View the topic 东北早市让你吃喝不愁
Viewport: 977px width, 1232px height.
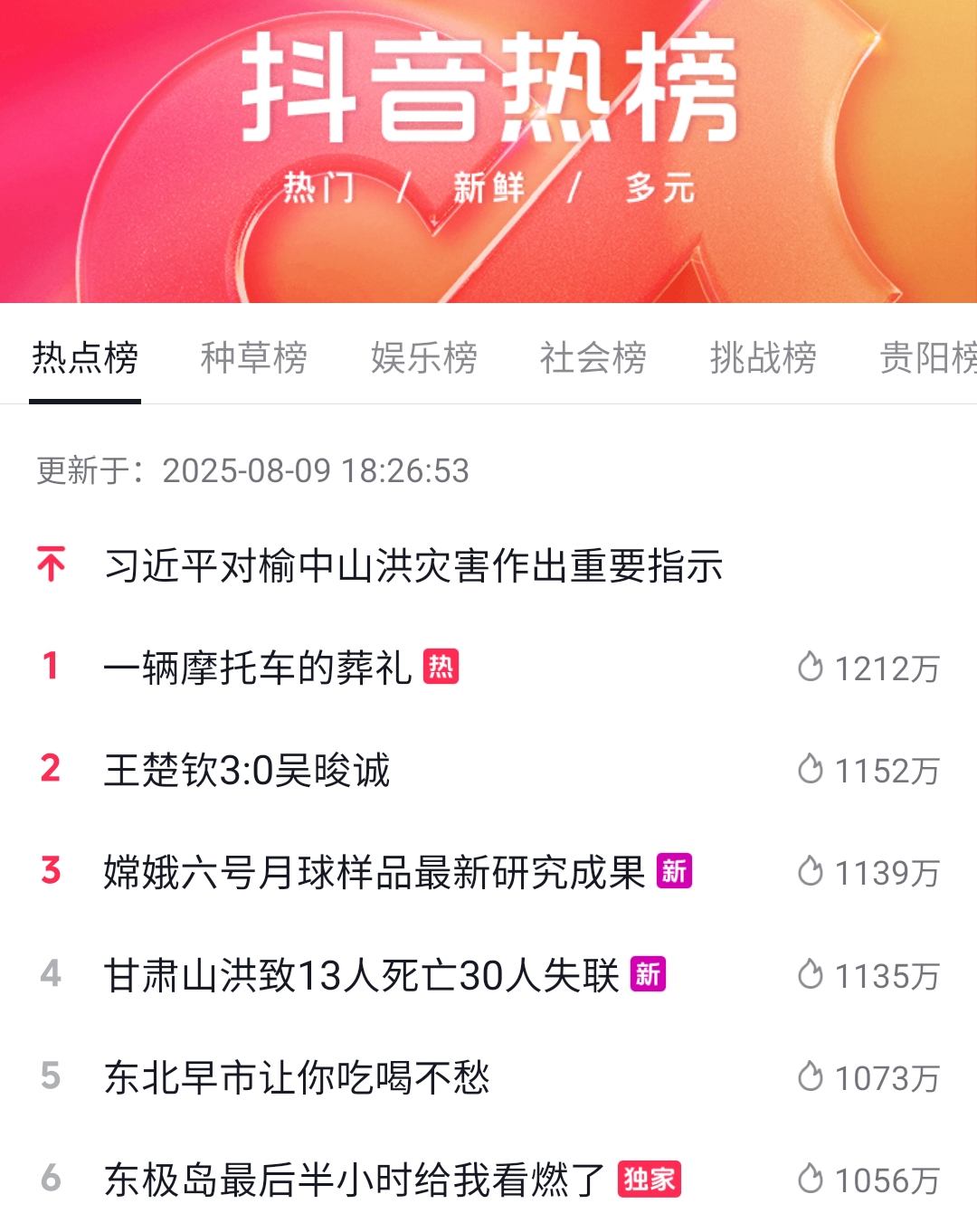click(297, 1077)
